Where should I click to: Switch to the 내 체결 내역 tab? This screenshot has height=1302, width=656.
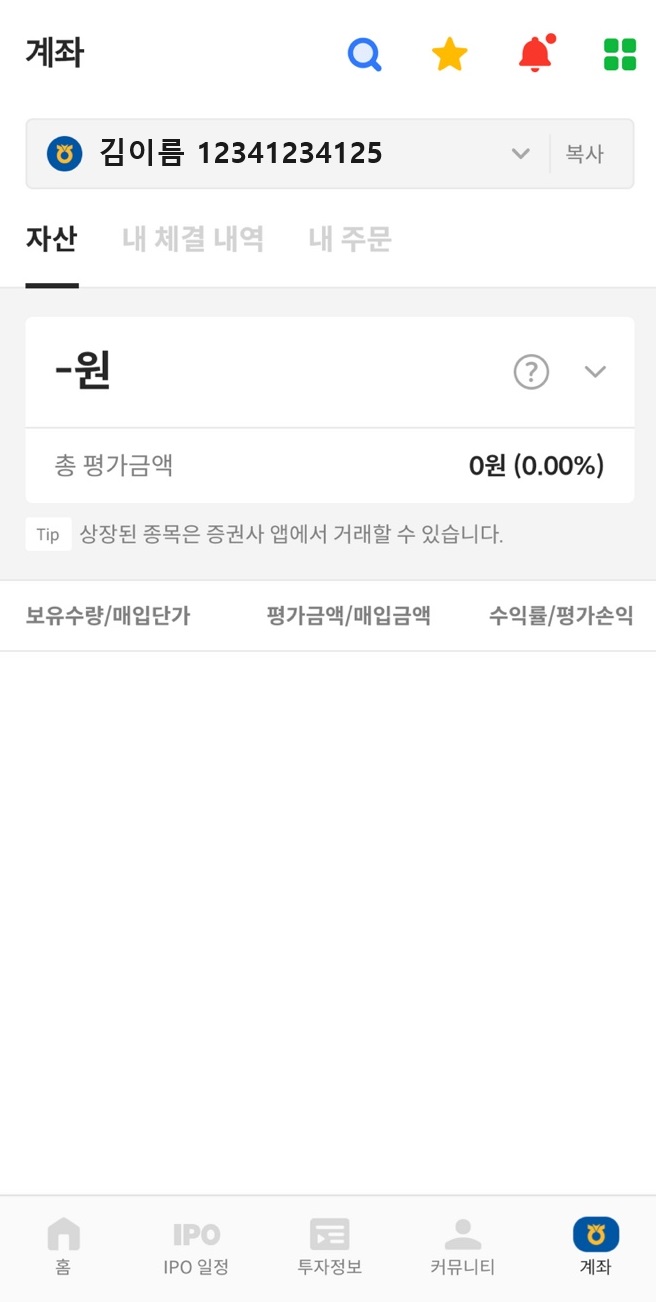[x=193, y=239]
